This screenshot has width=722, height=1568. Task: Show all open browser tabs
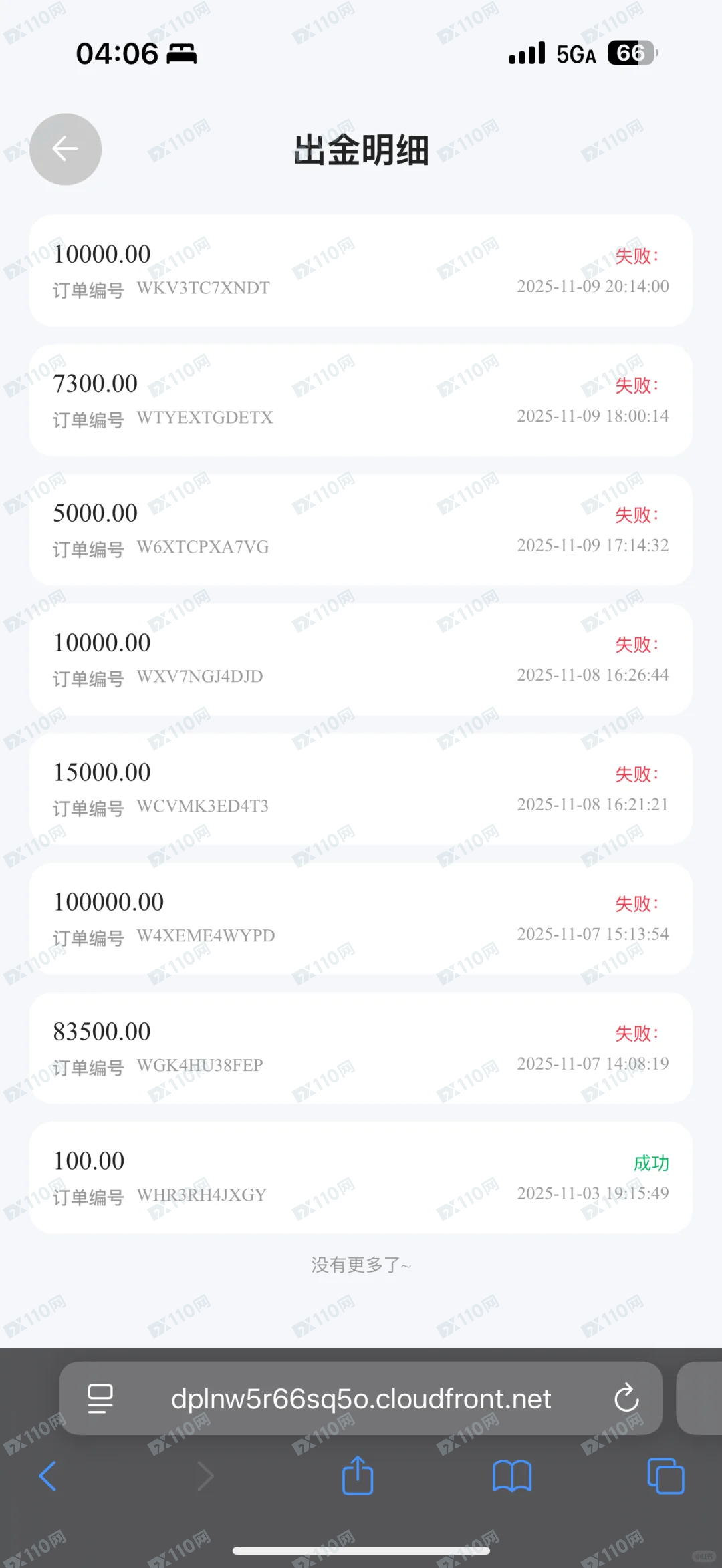pyautogui.click(x=665, y=1476)
